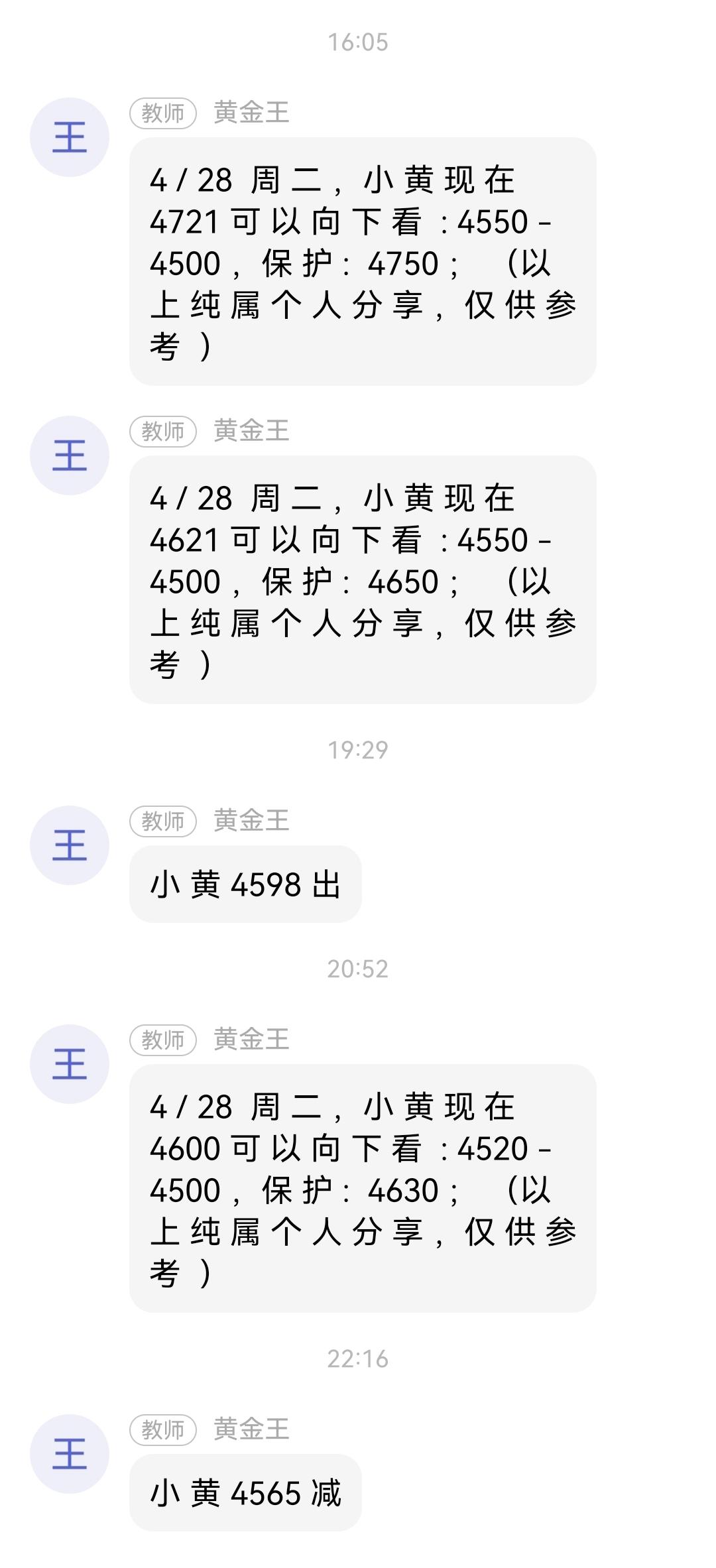716x1568 pixels.
Task: Open 黄金王's avatar on the first message
Action: click(68, 136)
